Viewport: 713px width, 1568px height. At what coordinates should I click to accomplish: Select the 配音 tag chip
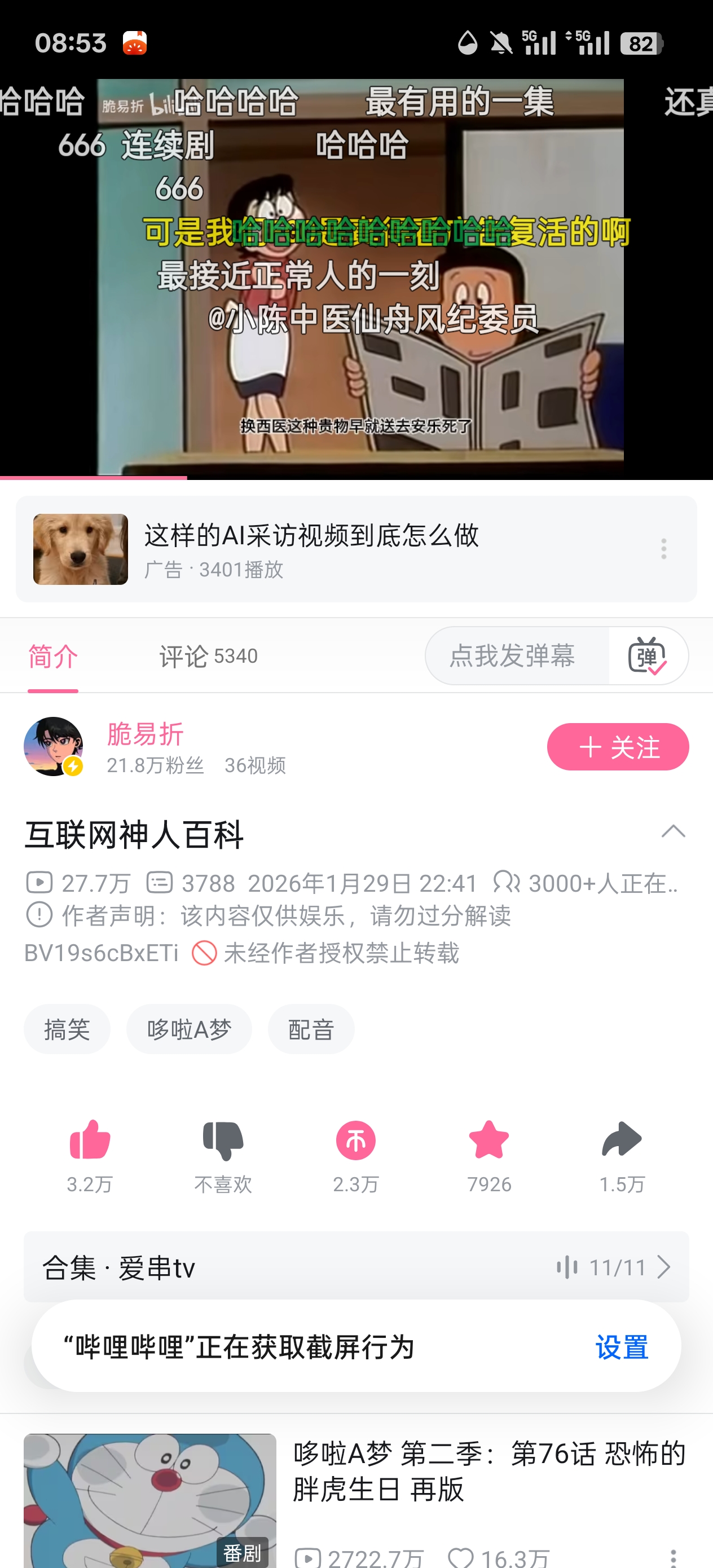(x=311, y=1029)
